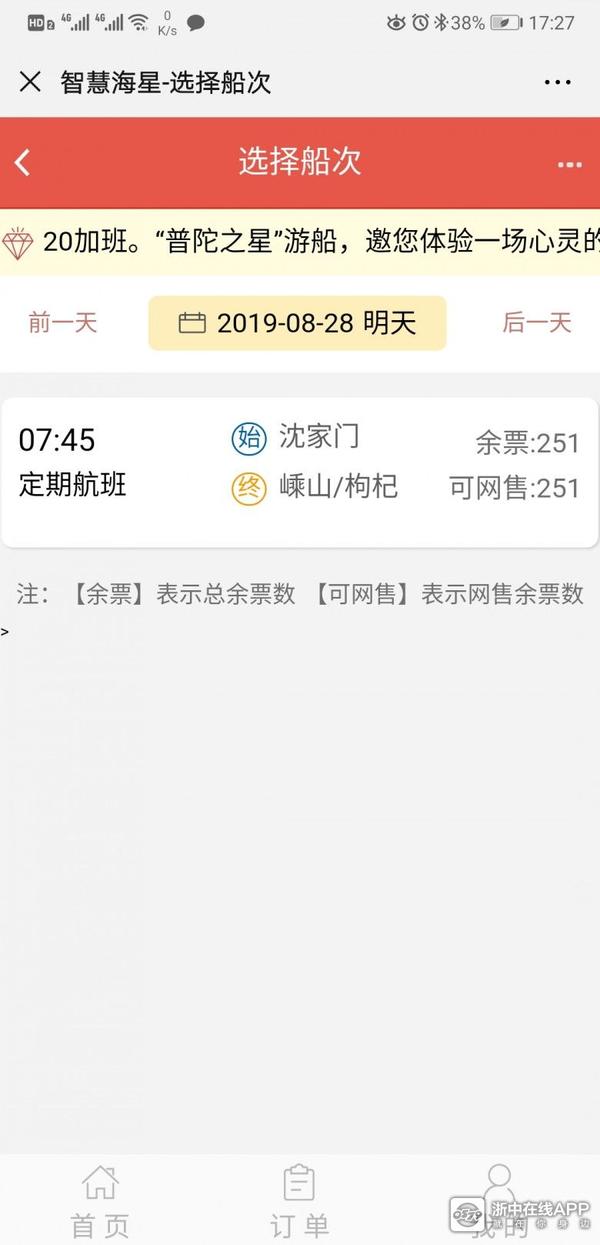
Task: Select the 07:45 沈家门 to 嵊山/枸杞 sailing
Action: coord(300,472)
